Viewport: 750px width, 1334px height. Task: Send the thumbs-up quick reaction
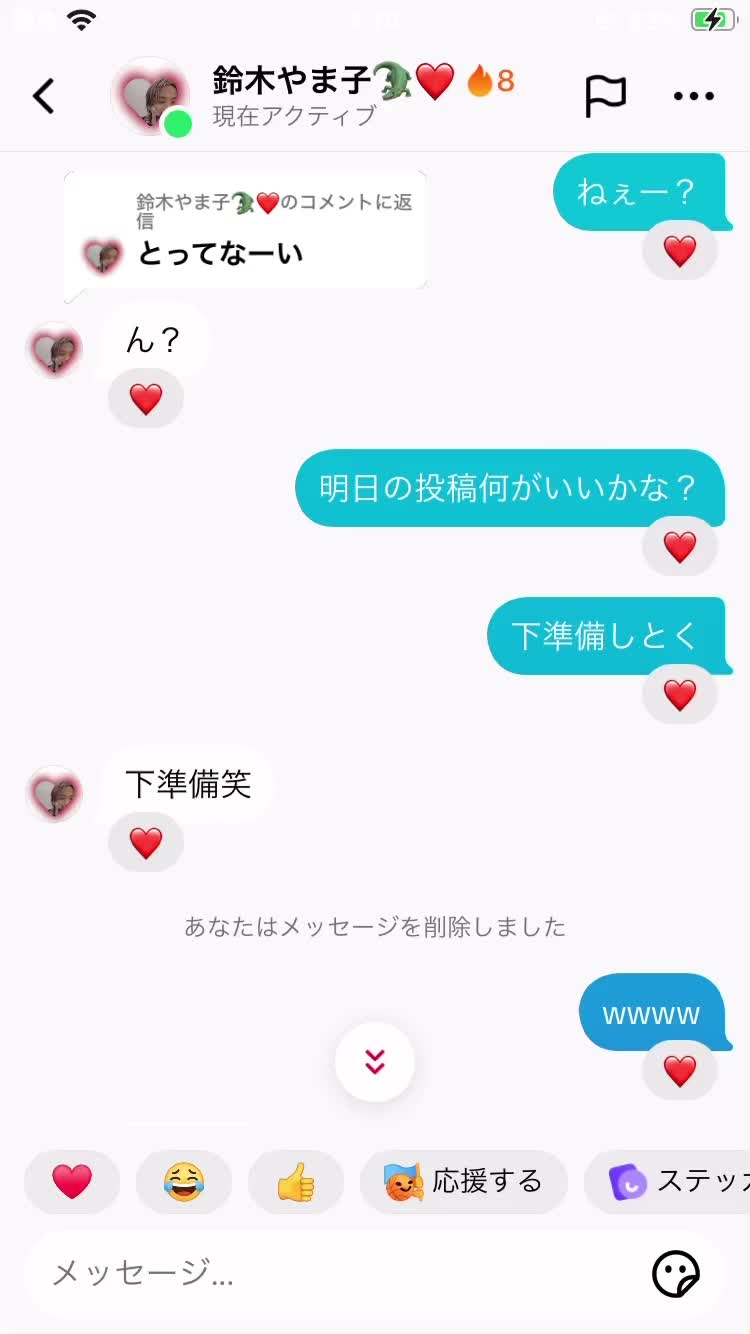[296, 1182]
